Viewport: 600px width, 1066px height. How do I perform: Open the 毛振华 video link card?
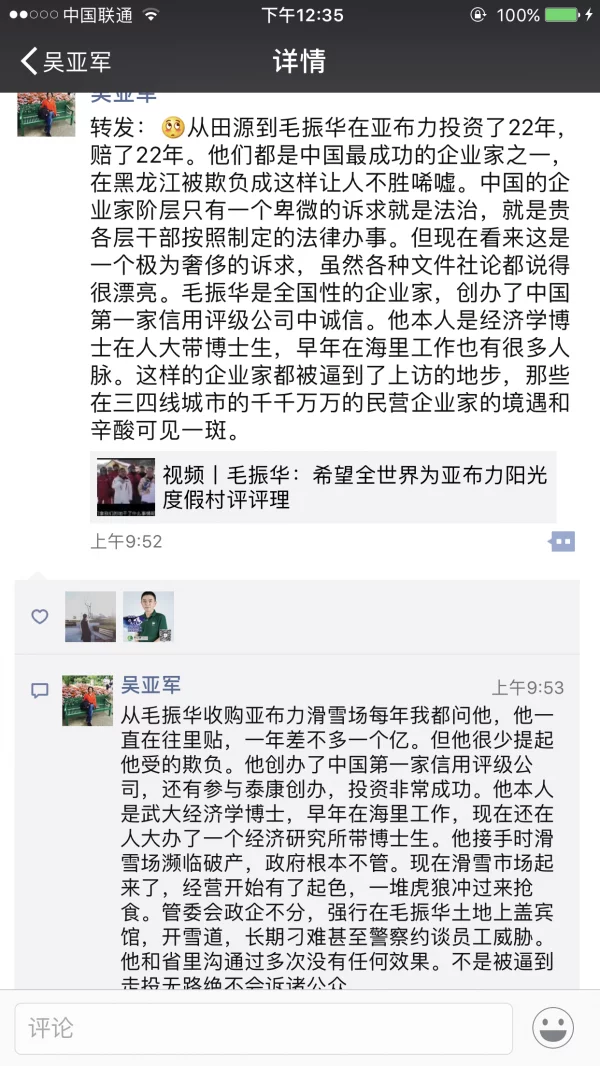pyautogui.click(x=323, y=487)
